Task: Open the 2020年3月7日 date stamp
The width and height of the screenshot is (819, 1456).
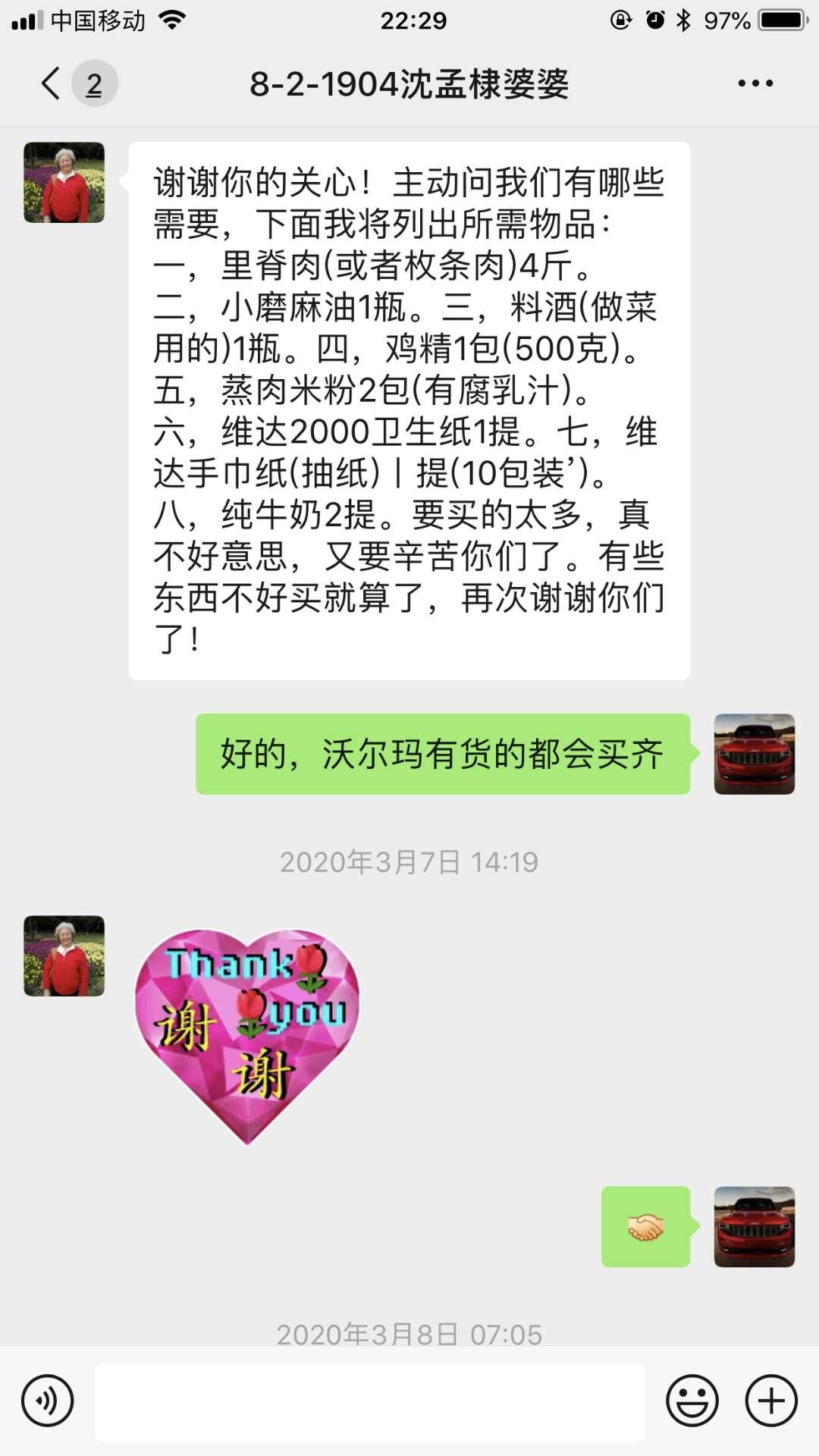Action: [x=409, y=861]
